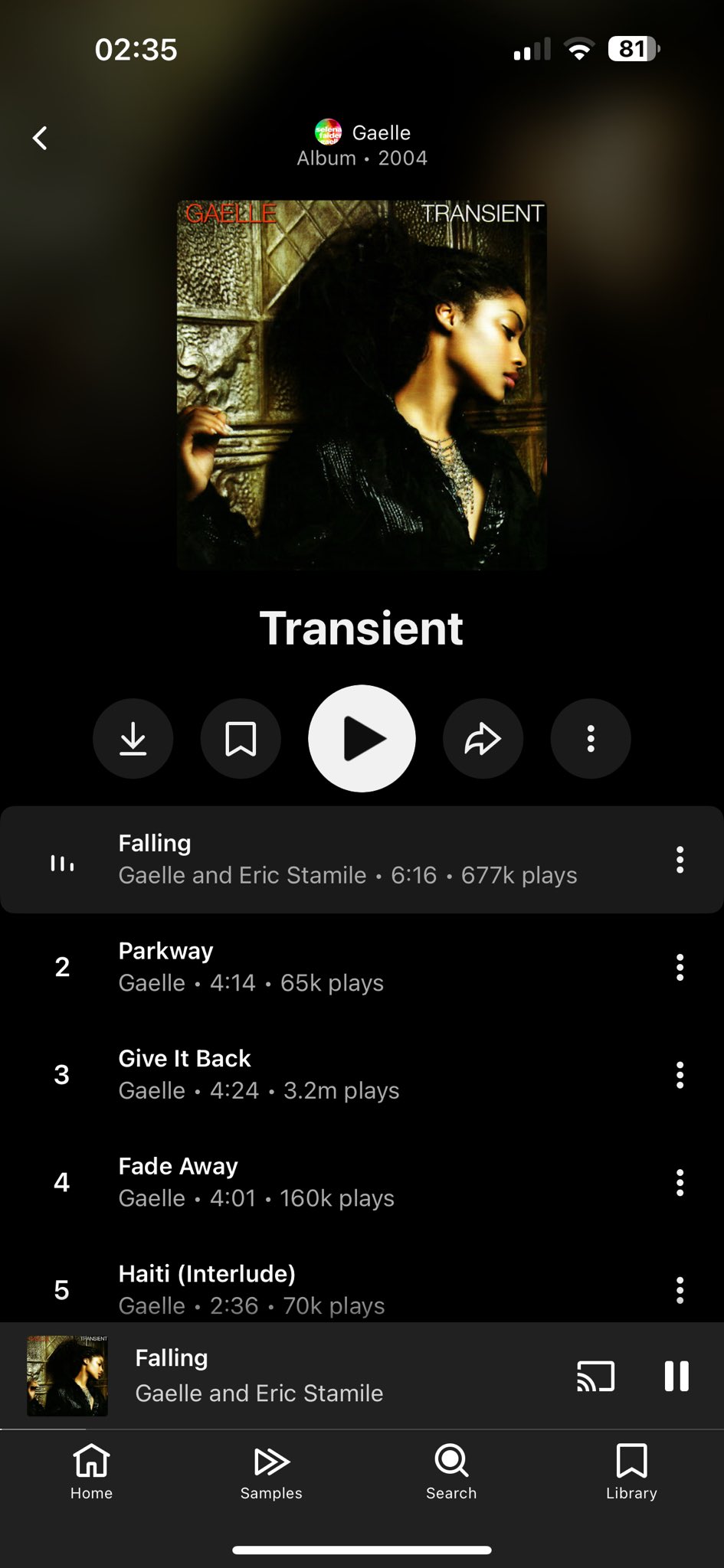This screenshot has width=724, height=1568.
Task: Open the album overflow menu
Action: click(x=591, y=739)
